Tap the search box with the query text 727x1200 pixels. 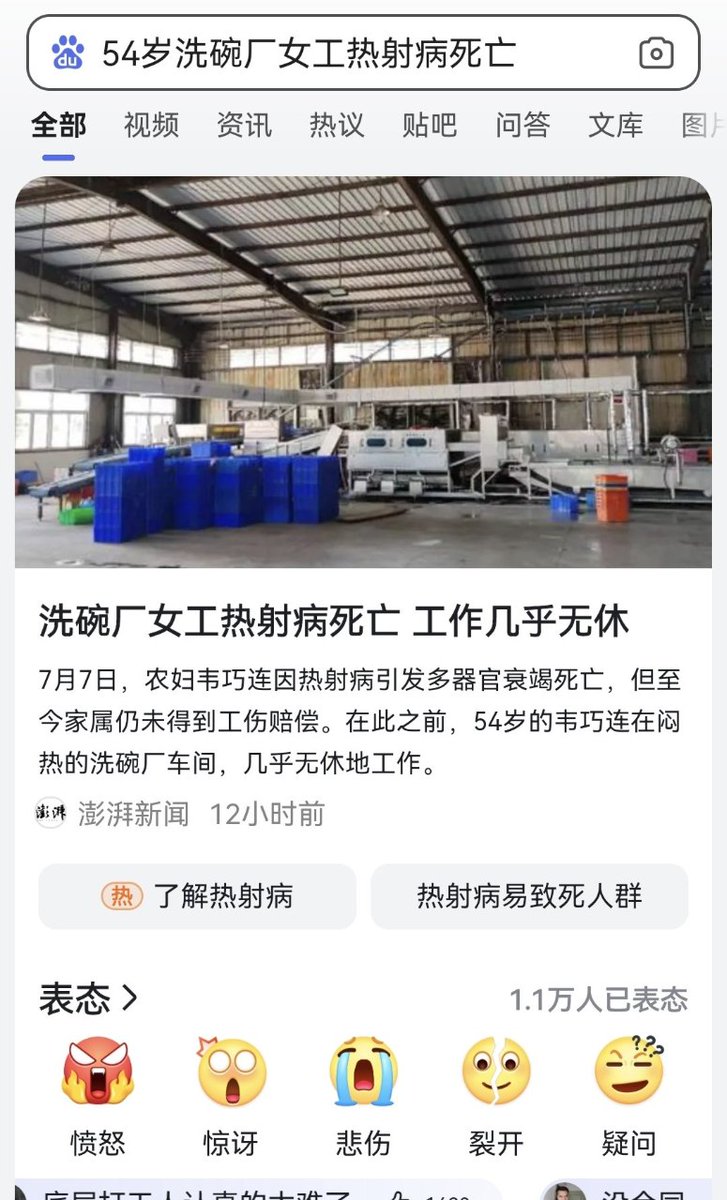[x=363, y=53]
